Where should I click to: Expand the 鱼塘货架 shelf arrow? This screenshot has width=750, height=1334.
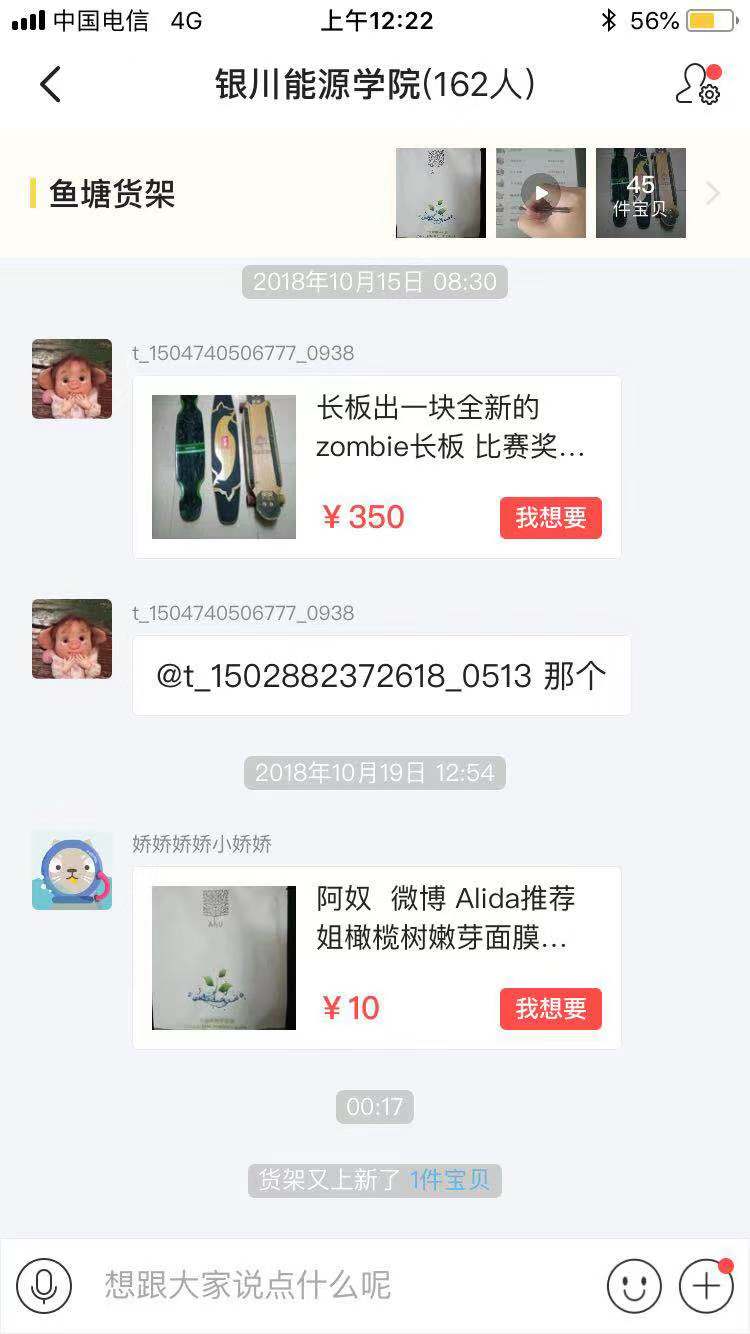pos(713,193)
